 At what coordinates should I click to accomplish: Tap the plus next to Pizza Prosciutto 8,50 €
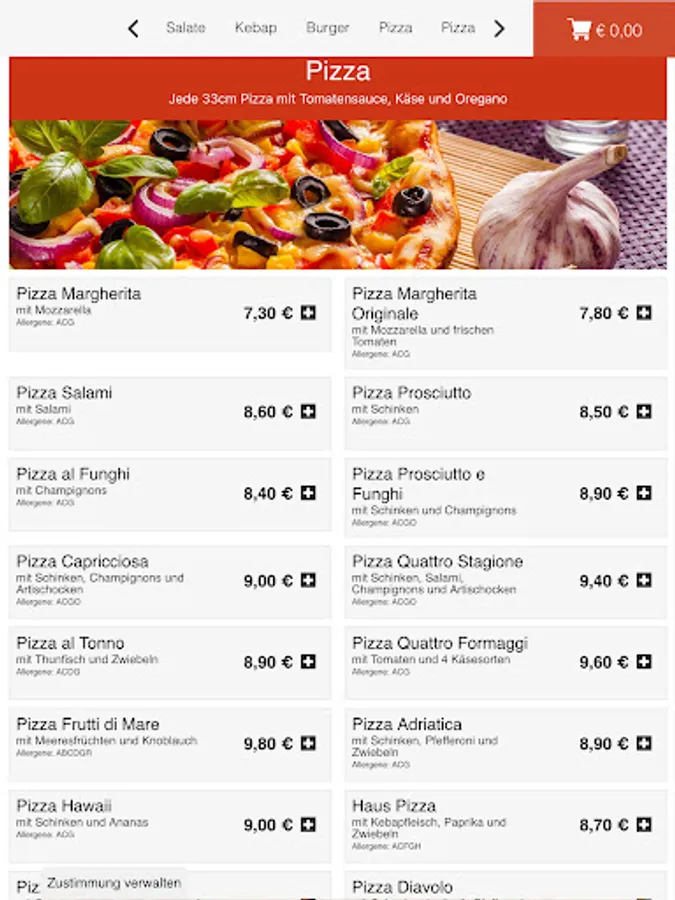point(644,411)
